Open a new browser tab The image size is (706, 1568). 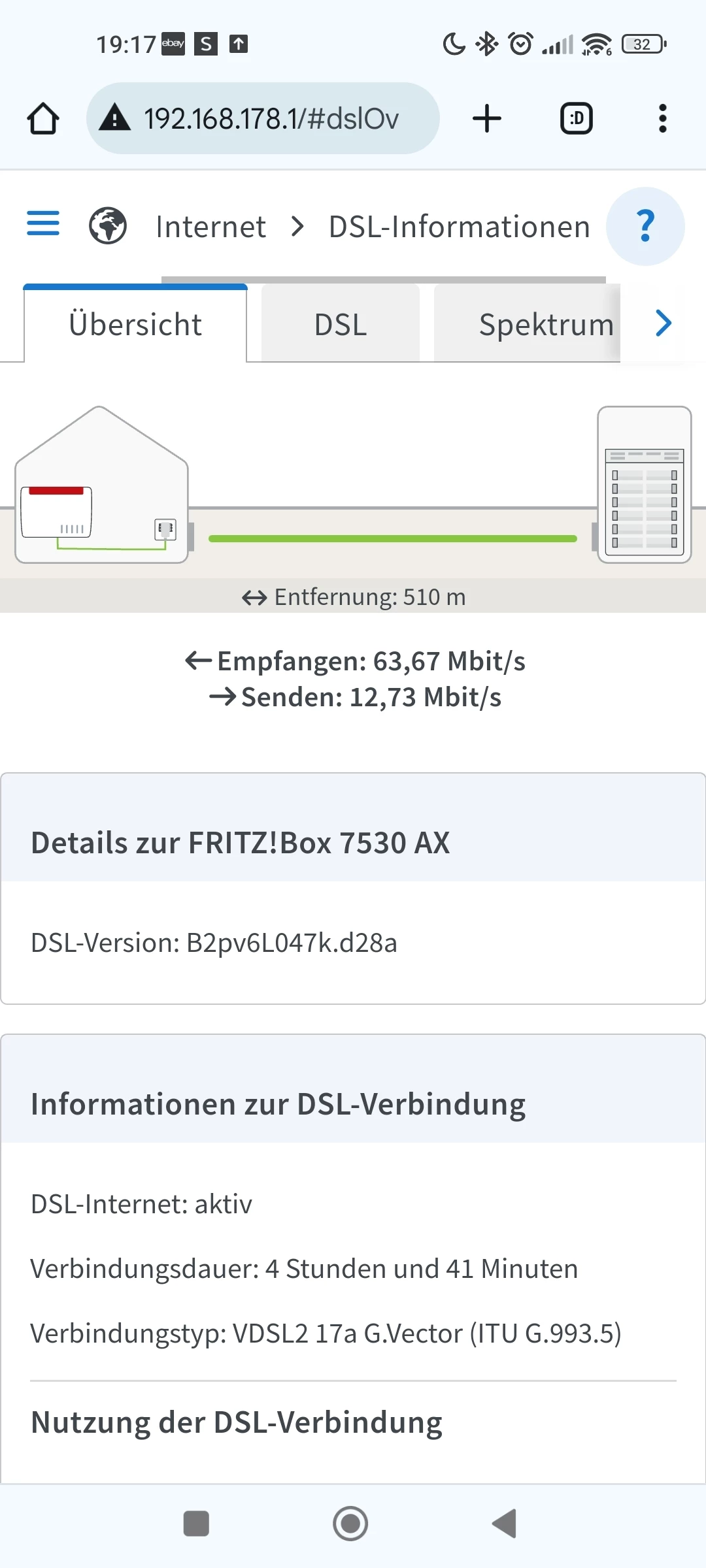(x=487, y=119)
